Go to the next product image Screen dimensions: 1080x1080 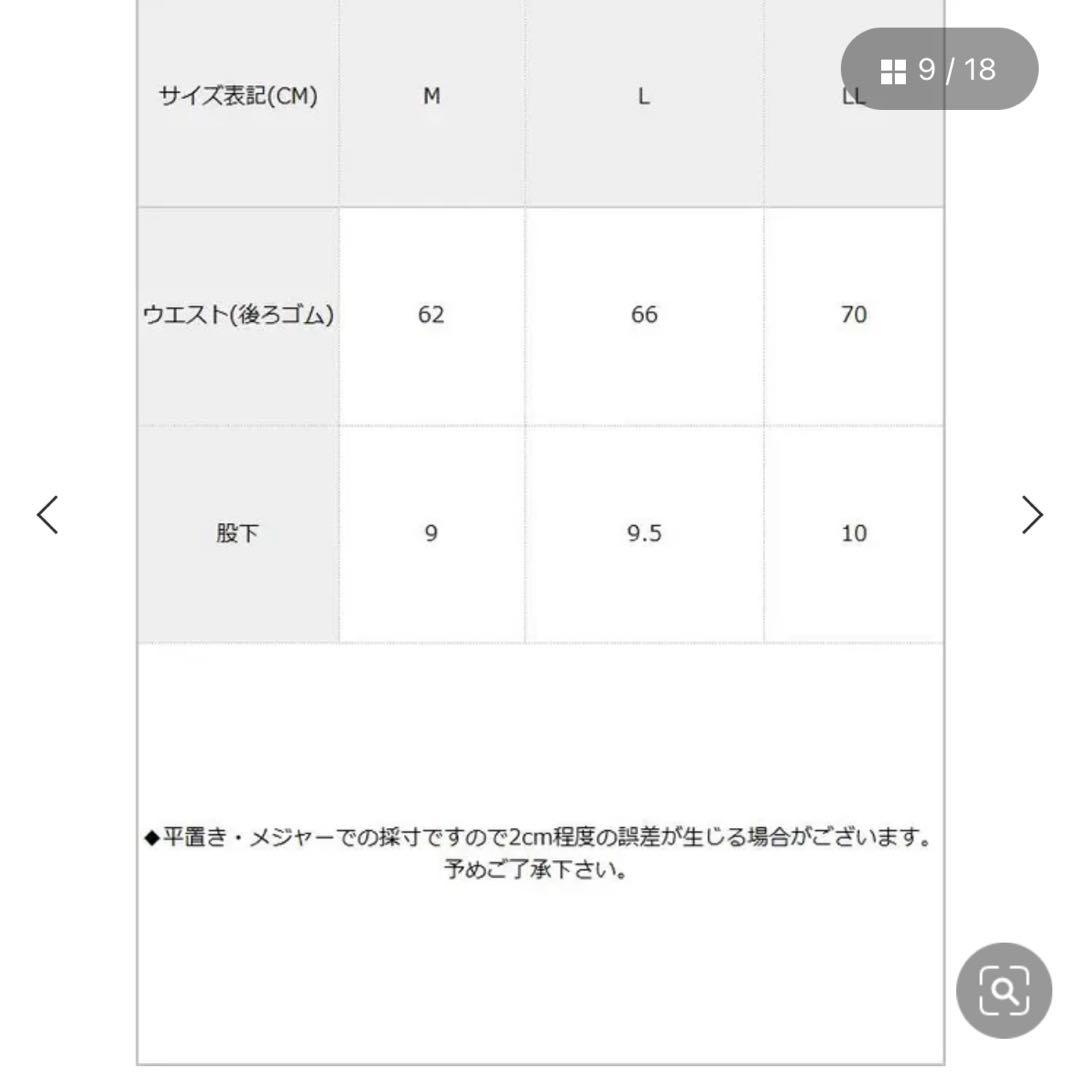(1032, 514)
